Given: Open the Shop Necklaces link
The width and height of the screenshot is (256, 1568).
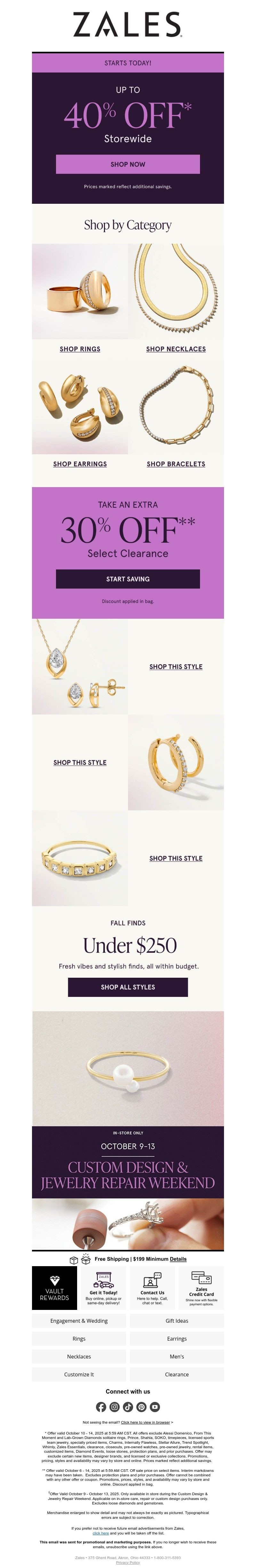Looking at the screenshot, I should [x=176, y=349].
